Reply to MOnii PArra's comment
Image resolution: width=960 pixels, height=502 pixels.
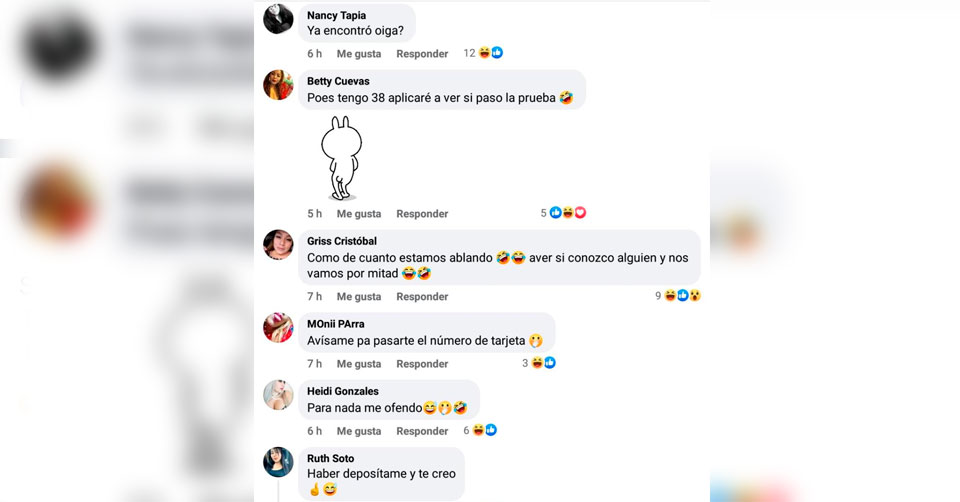tap(422, 363)
